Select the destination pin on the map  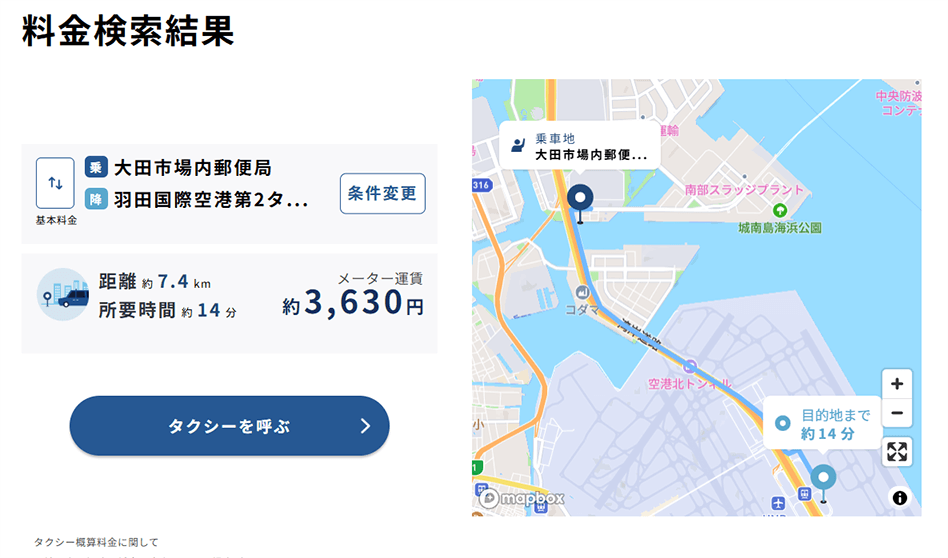coord(824,480)
